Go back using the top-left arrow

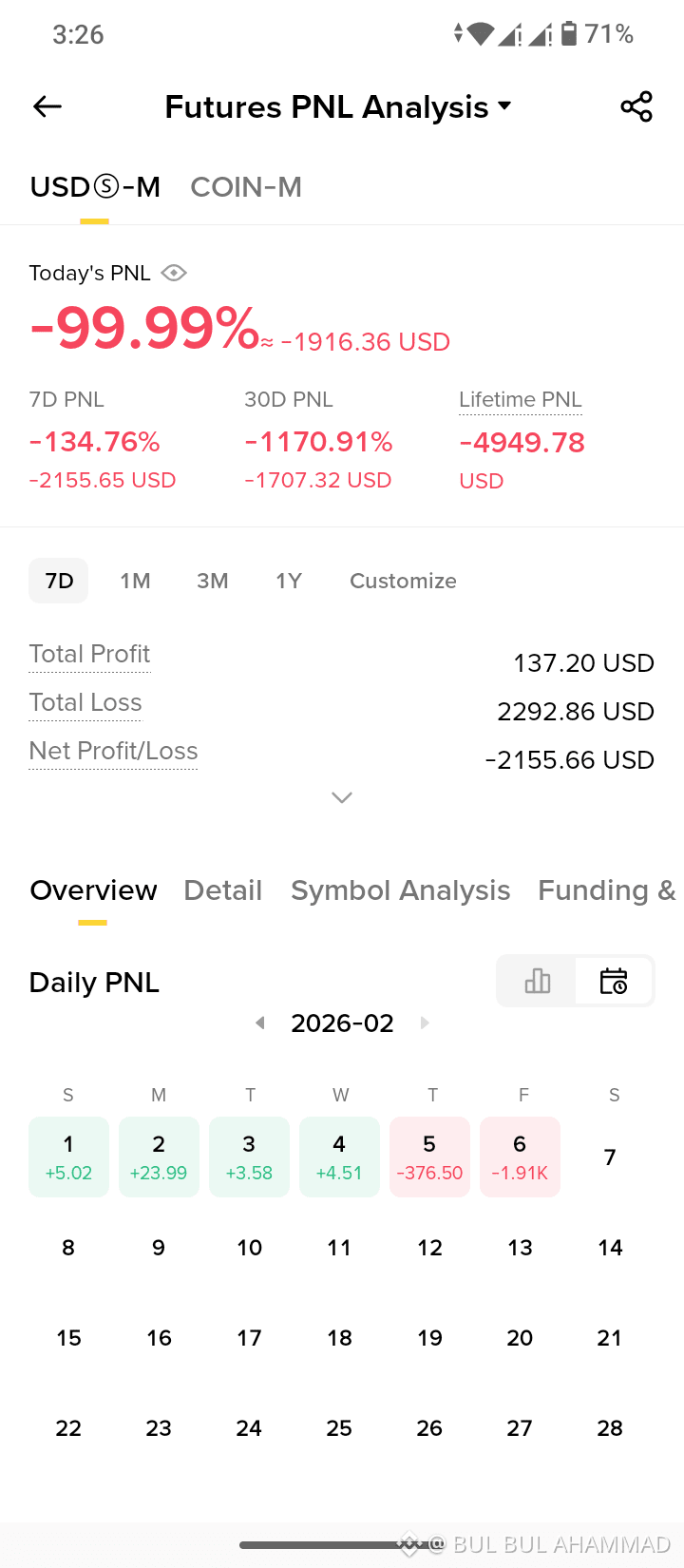coord(47,106)
